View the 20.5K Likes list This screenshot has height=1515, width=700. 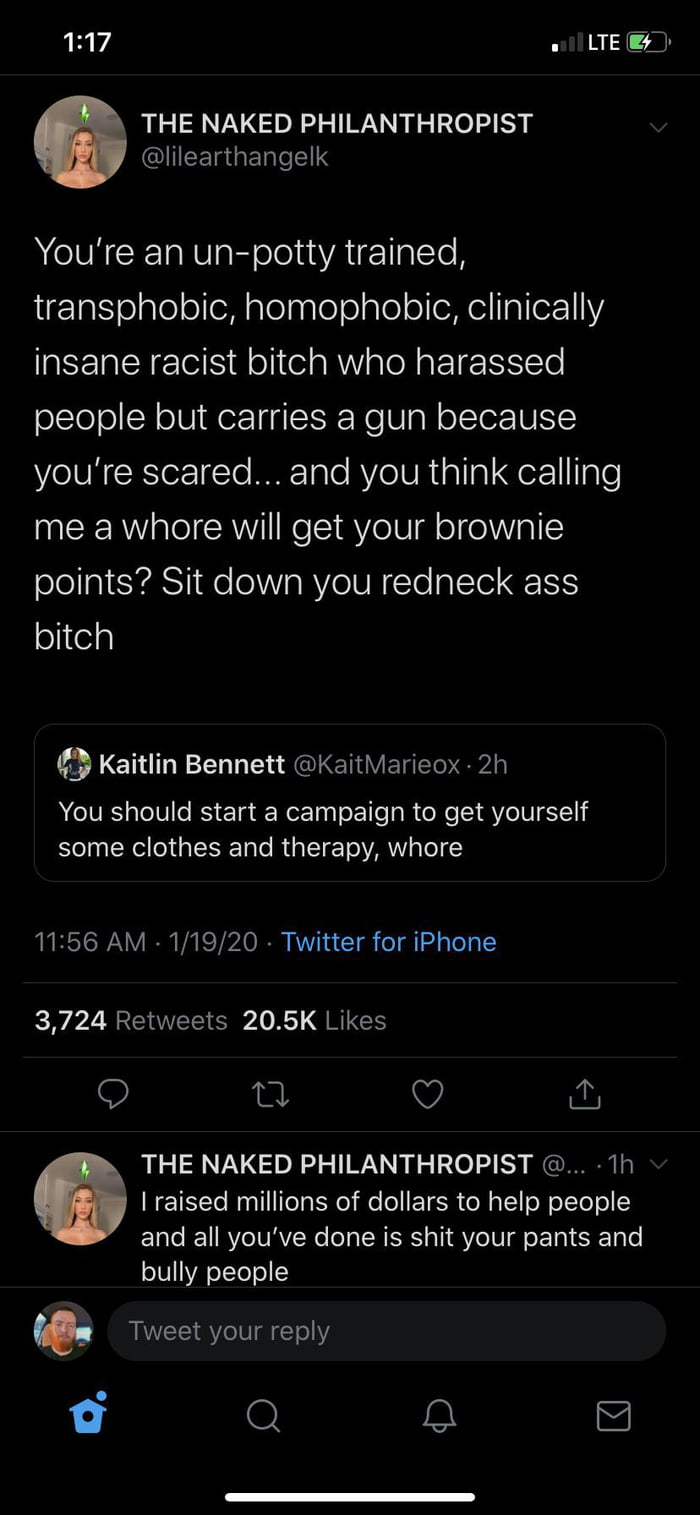[314, 1020]
